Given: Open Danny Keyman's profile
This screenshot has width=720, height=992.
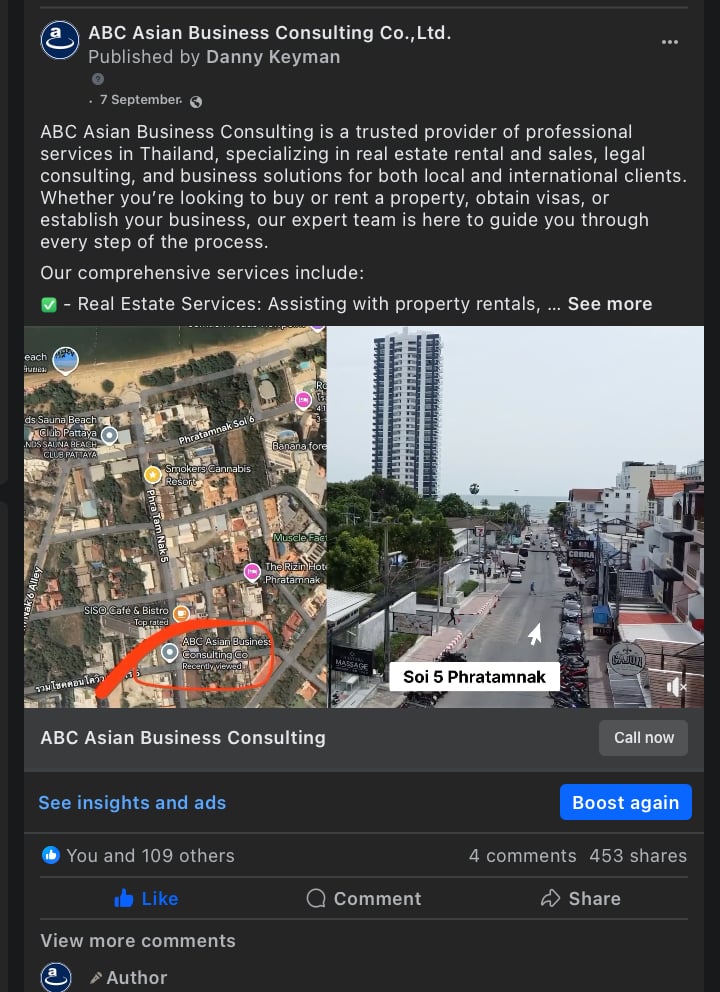Looking at the screenshot, I should click(x=272, y=57).
